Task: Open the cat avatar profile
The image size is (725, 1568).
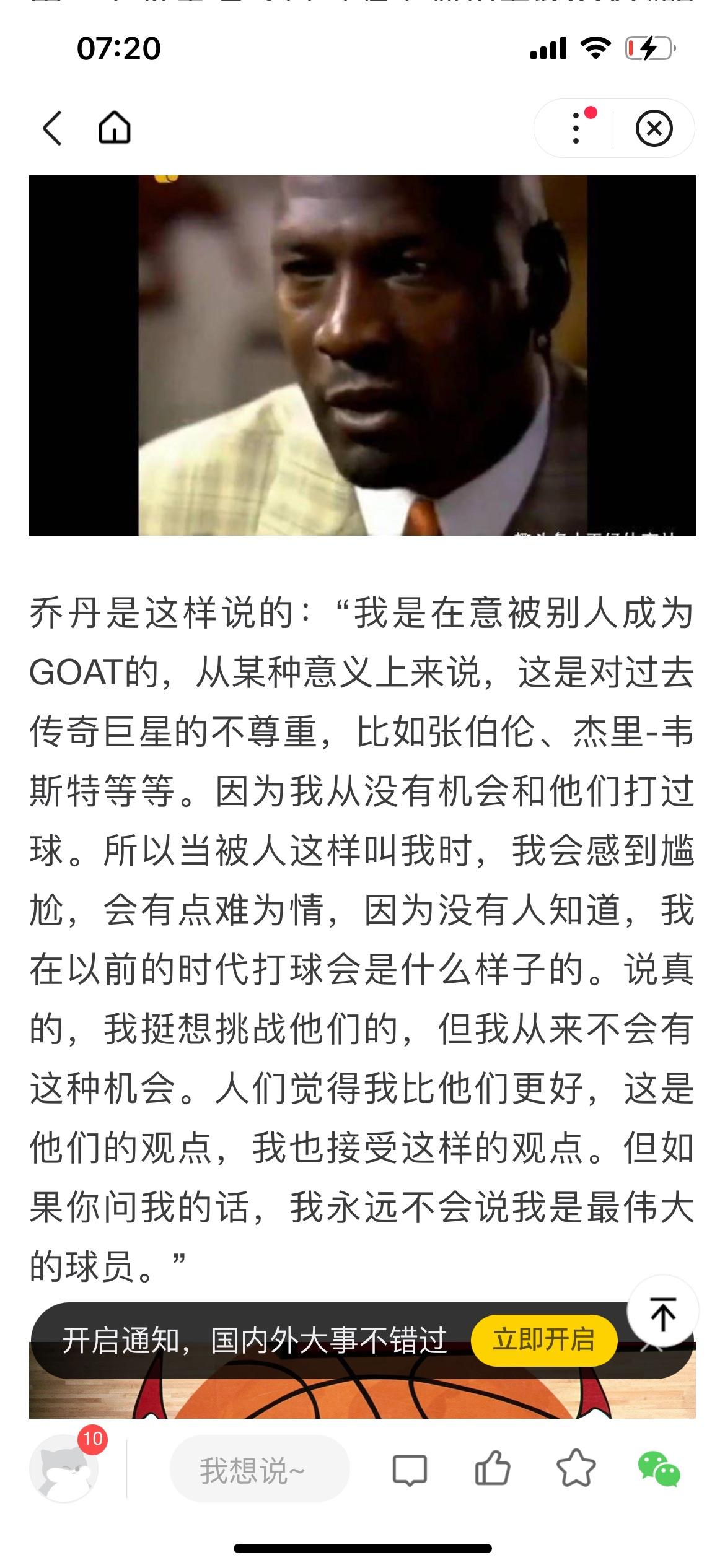Action: tap(64, 1469)
